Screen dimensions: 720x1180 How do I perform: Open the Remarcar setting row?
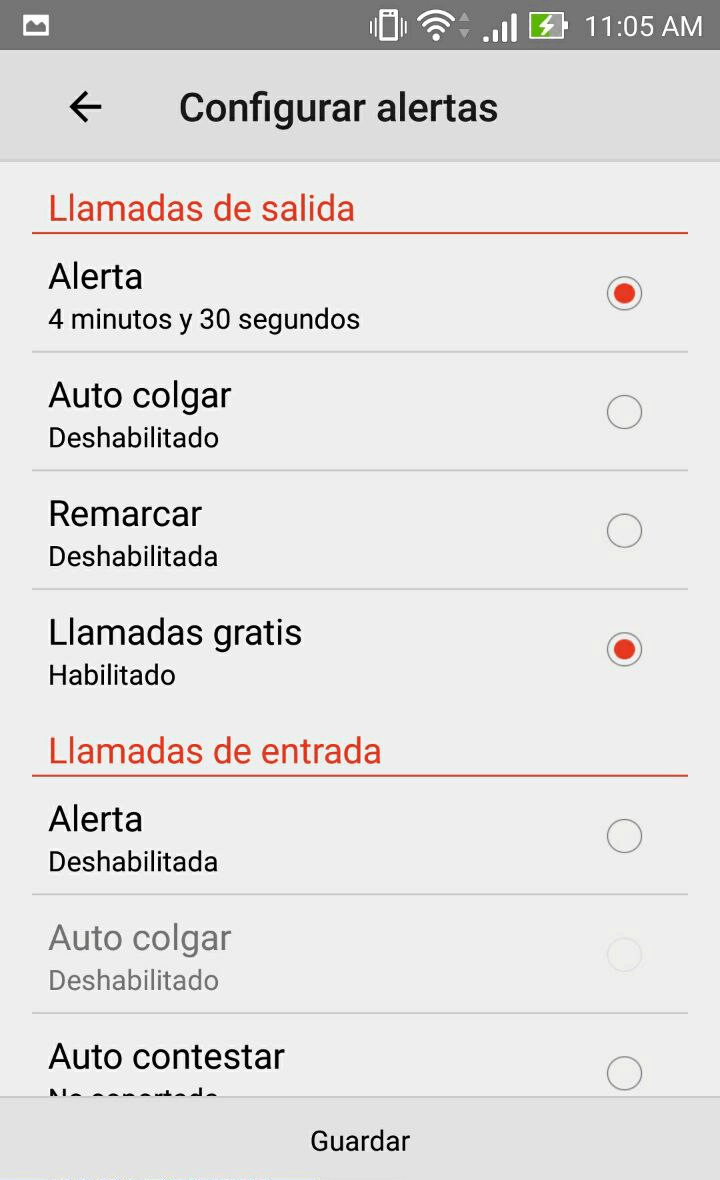(x=360, y=531)
